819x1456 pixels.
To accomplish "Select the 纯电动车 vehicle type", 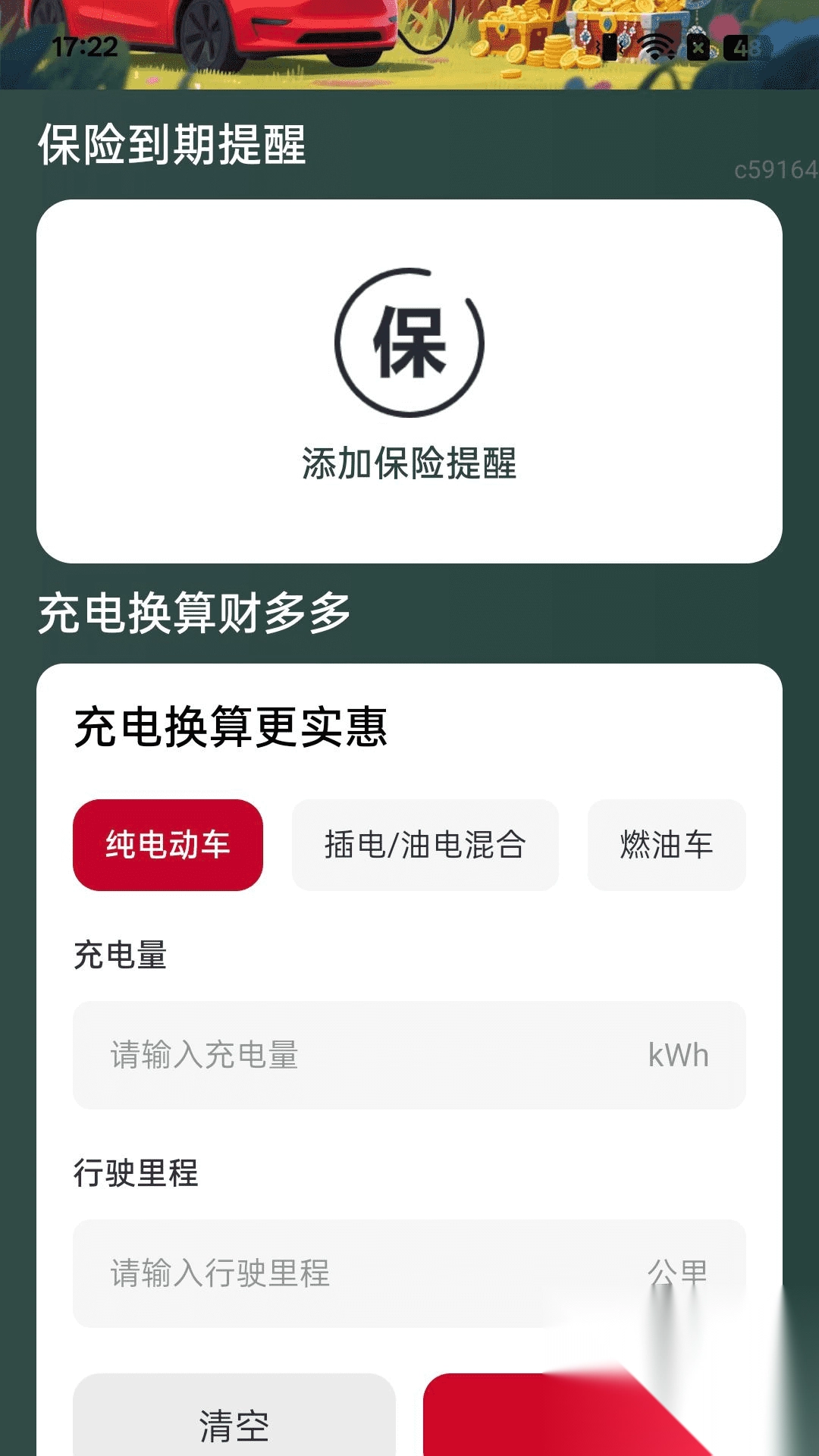I will point(168,845).
